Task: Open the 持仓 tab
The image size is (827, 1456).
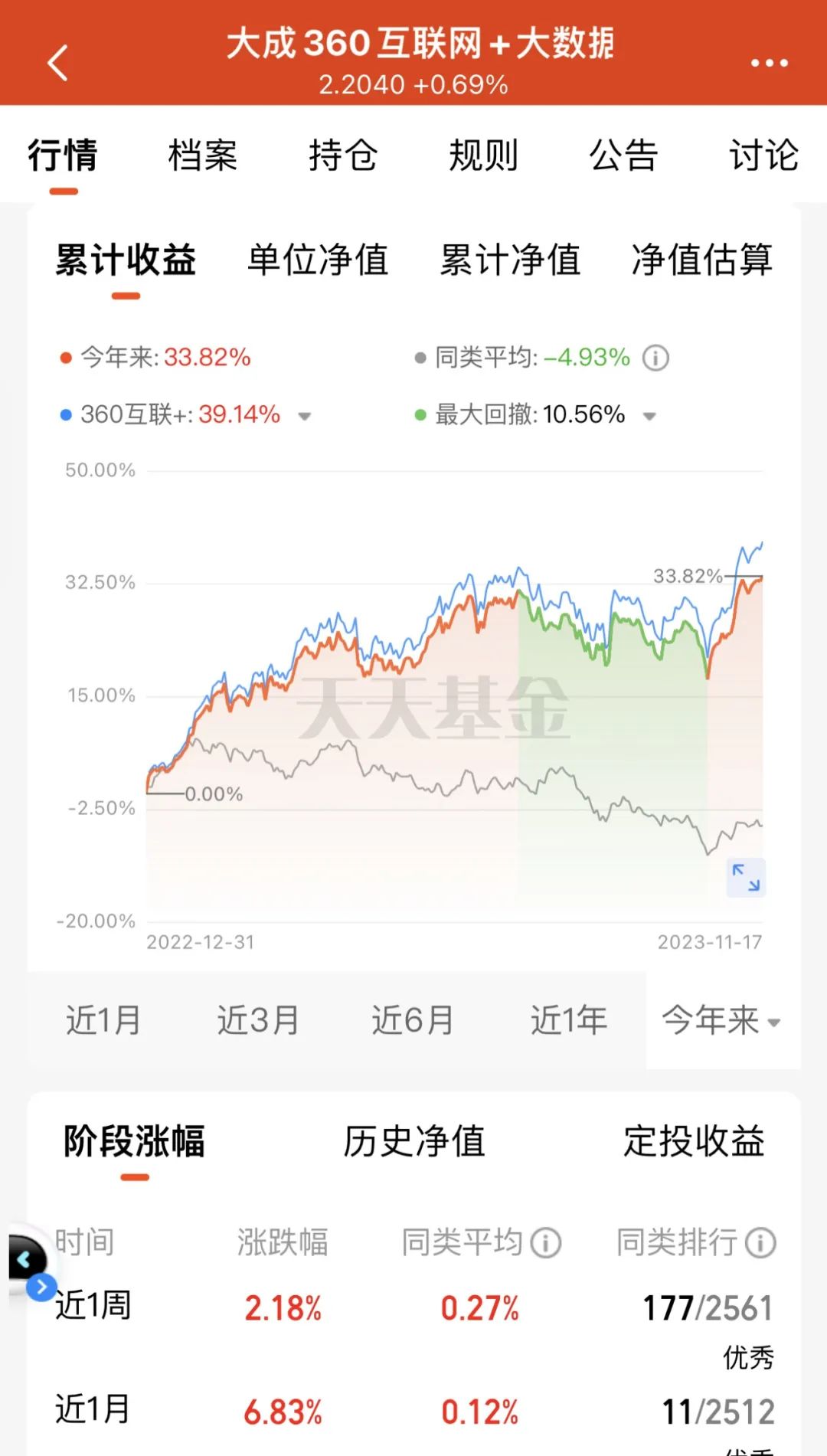Action: pos(343,155)
